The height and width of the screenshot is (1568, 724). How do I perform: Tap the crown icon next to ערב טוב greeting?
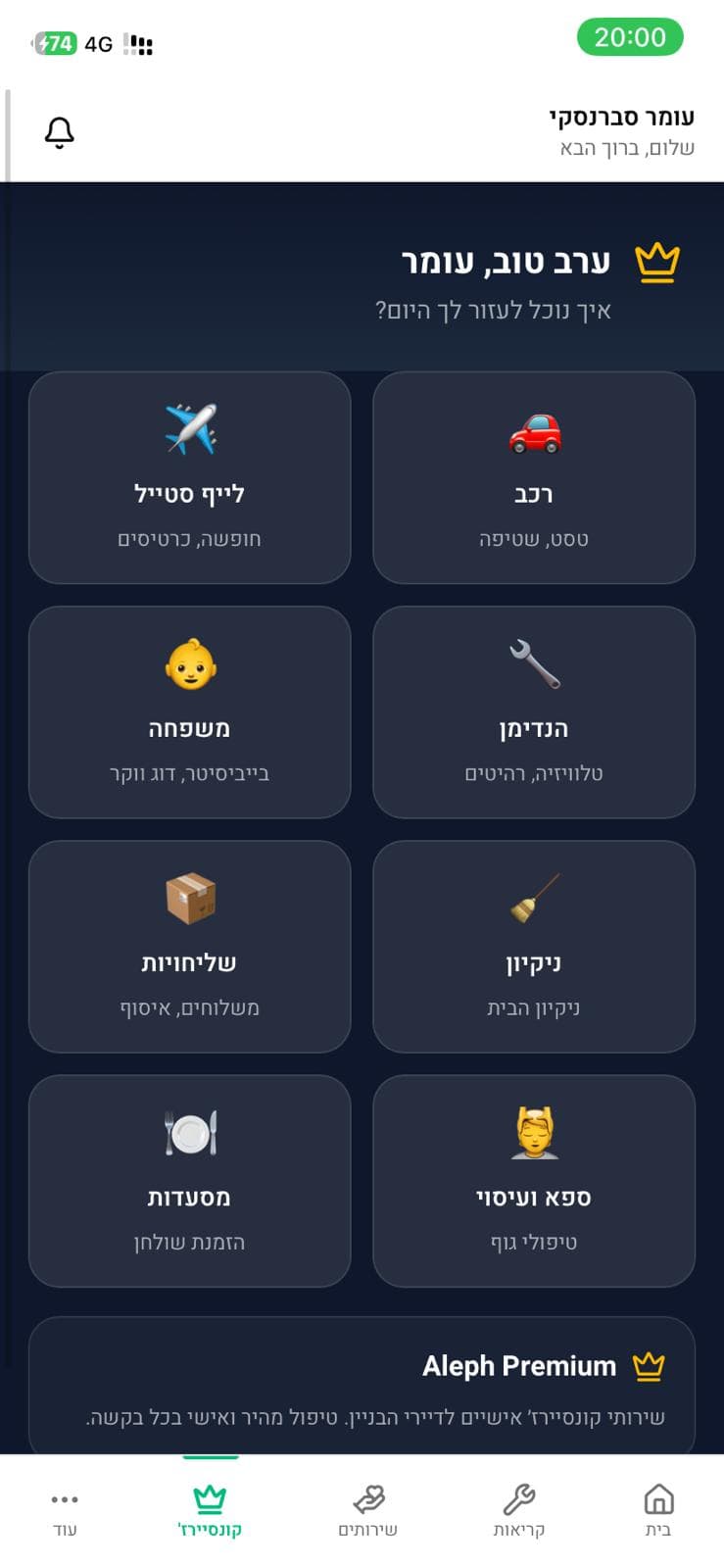point(654,260)
